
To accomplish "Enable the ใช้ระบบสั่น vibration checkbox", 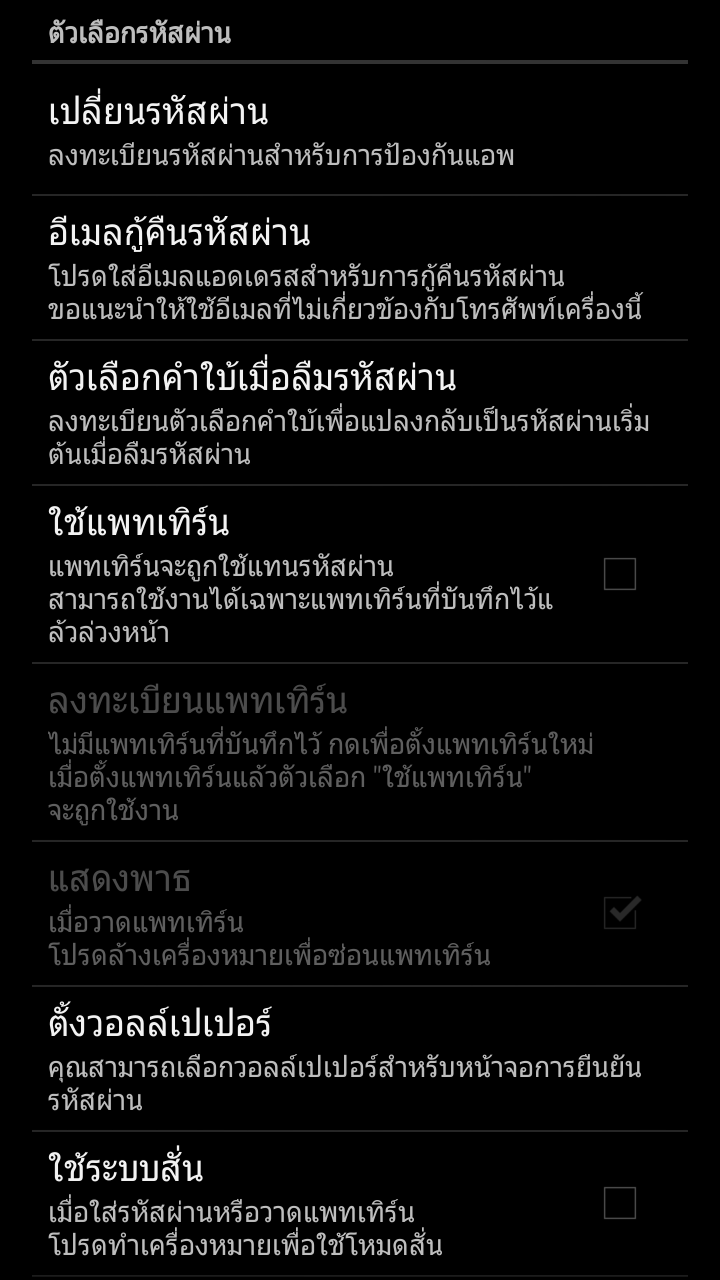I will coord(619,1203).
